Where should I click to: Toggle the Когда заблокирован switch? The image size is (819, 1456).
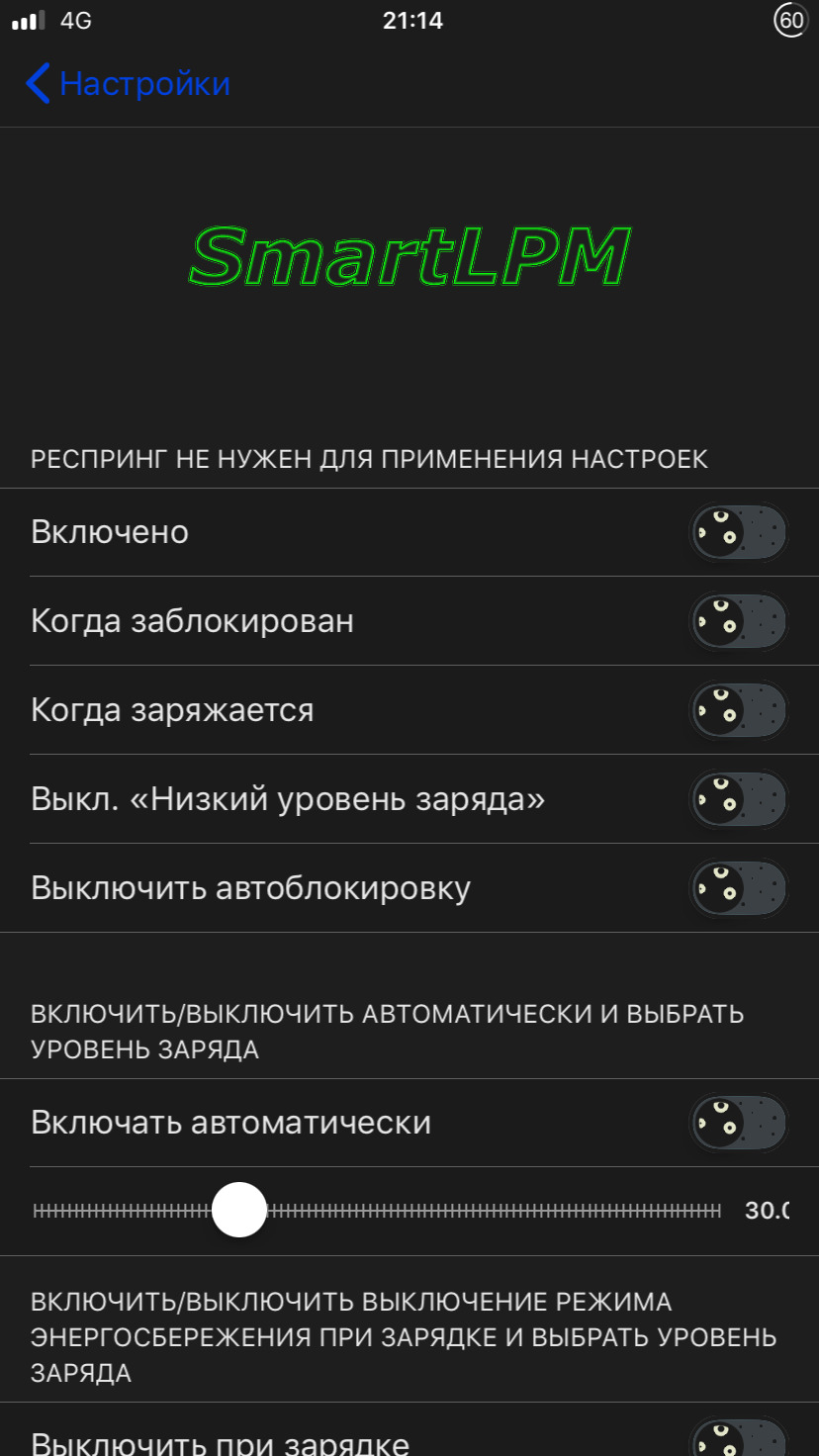[x=738, y=621]
